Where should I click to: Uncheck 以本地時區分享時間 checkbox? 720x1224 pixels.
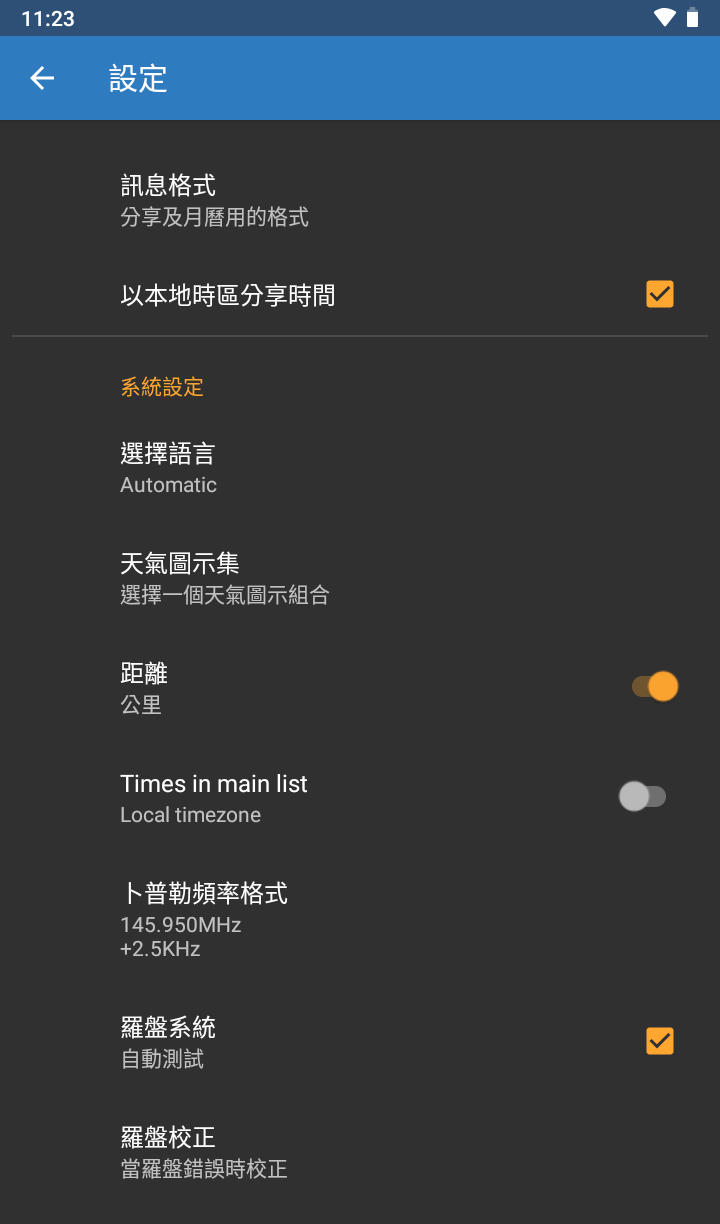tap(659, 294)
